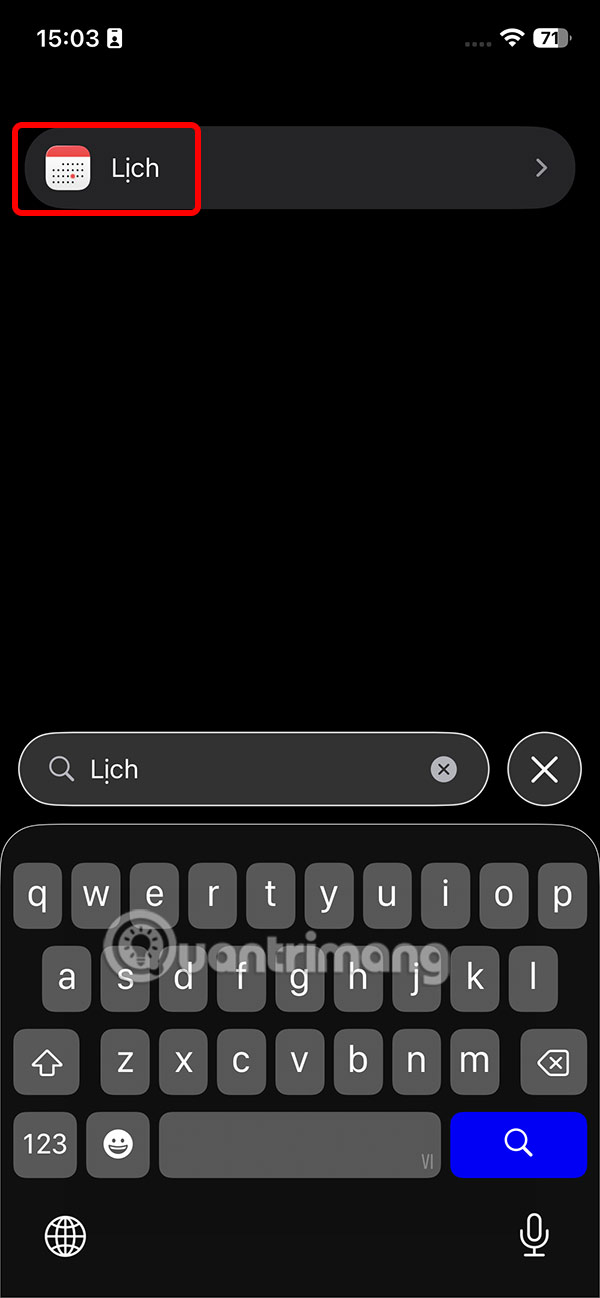The image size is (600, 1298).
Task: Switch keyboard language with globe icon
Action: point(66,1236)
